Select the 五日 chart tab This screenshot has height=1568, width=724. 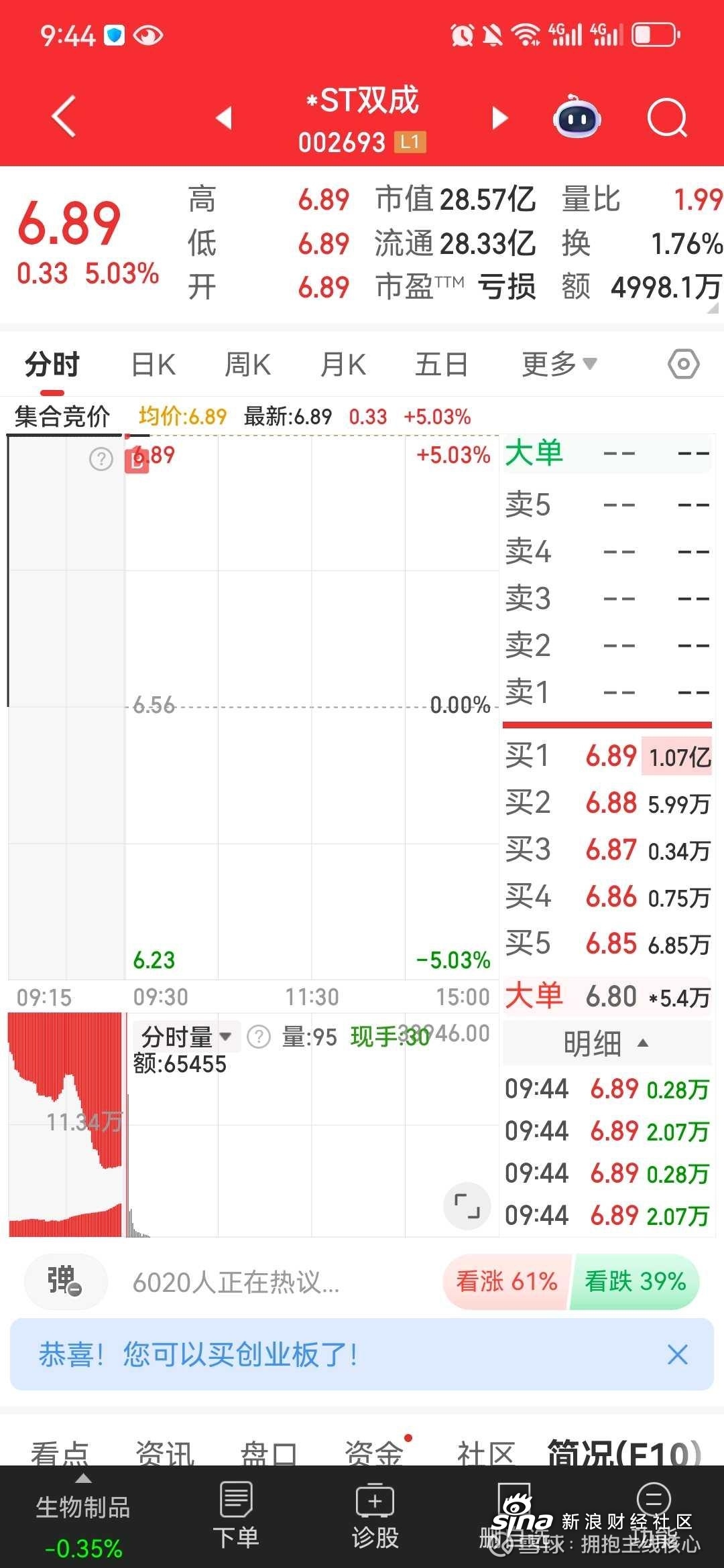pos(441,365)
